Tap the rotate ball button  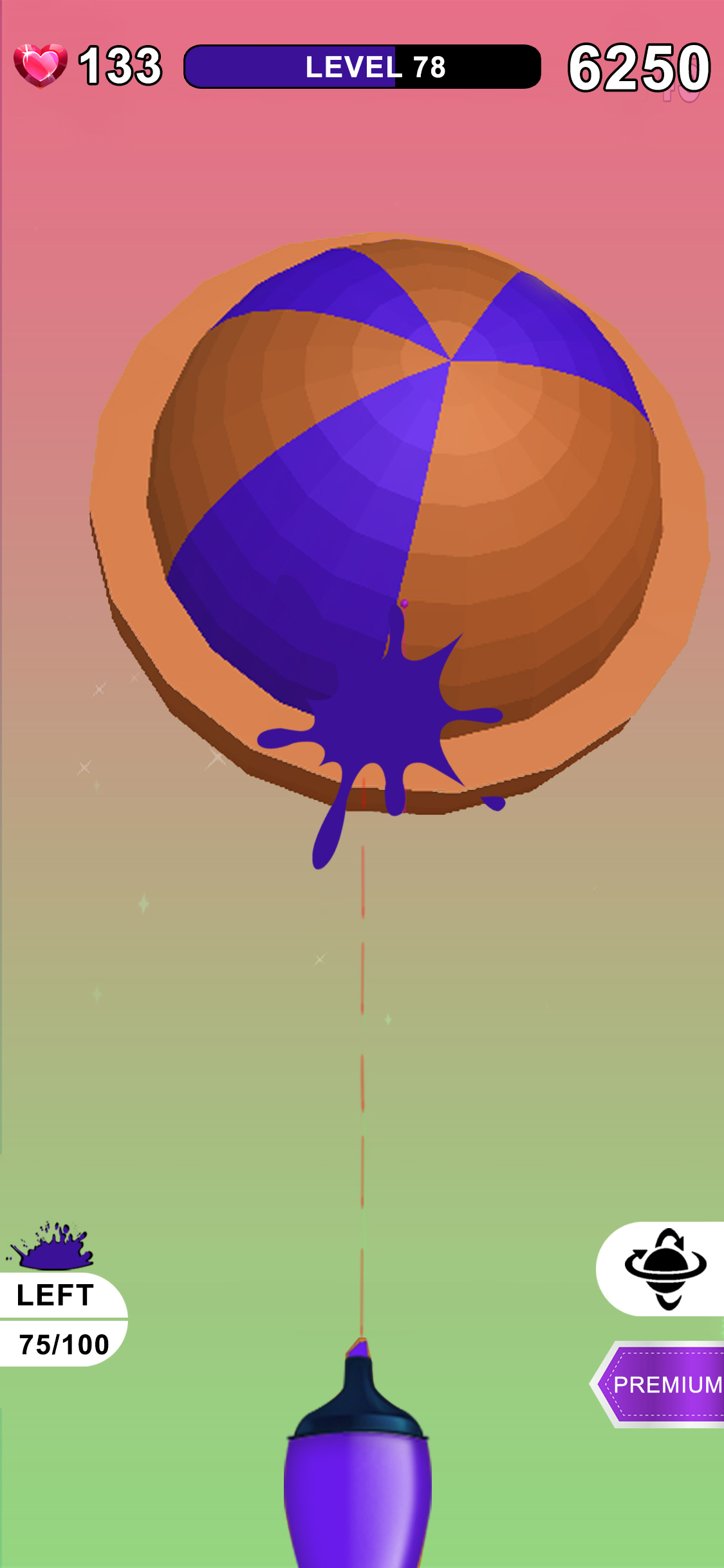point(661,1269)
